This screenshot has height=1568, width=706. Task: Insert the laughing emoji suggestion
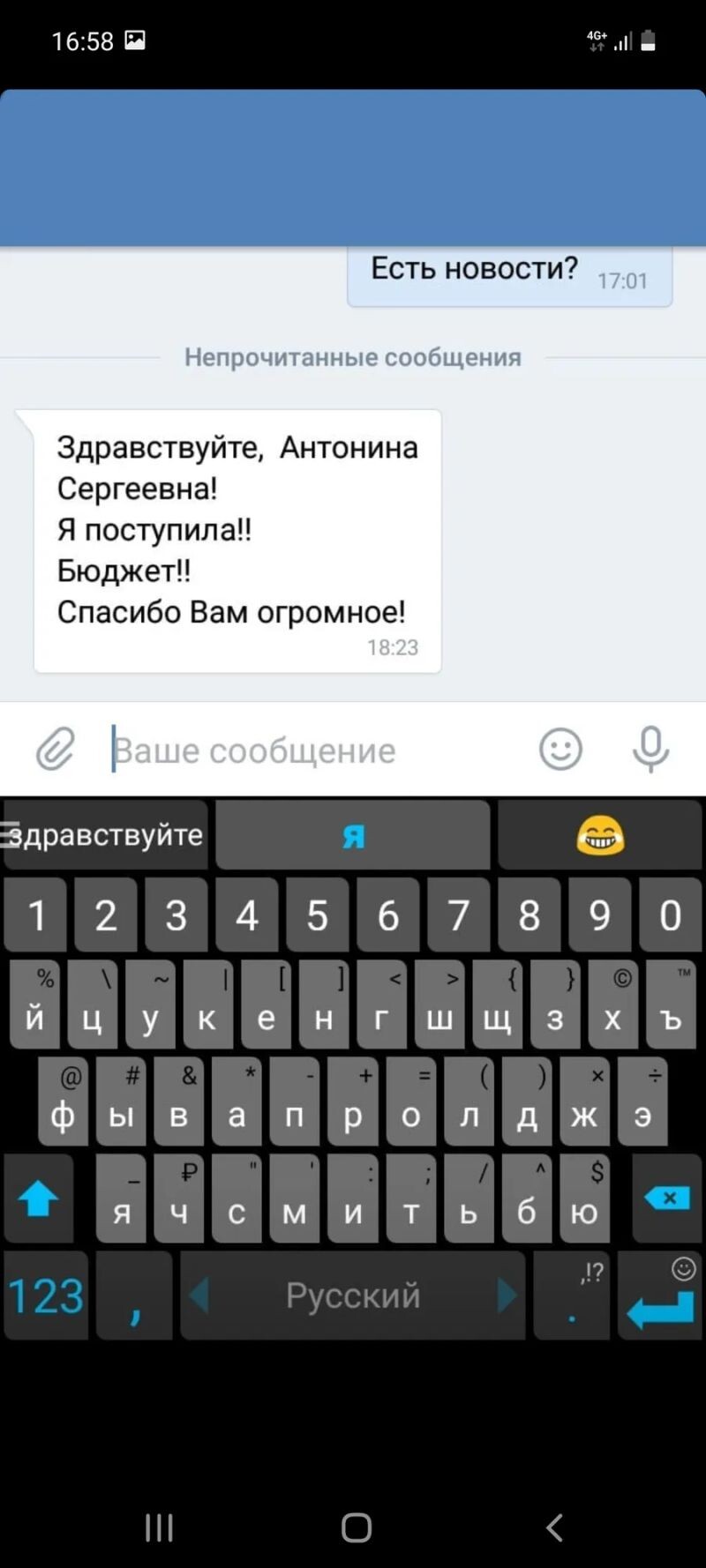tap(600, 835)
